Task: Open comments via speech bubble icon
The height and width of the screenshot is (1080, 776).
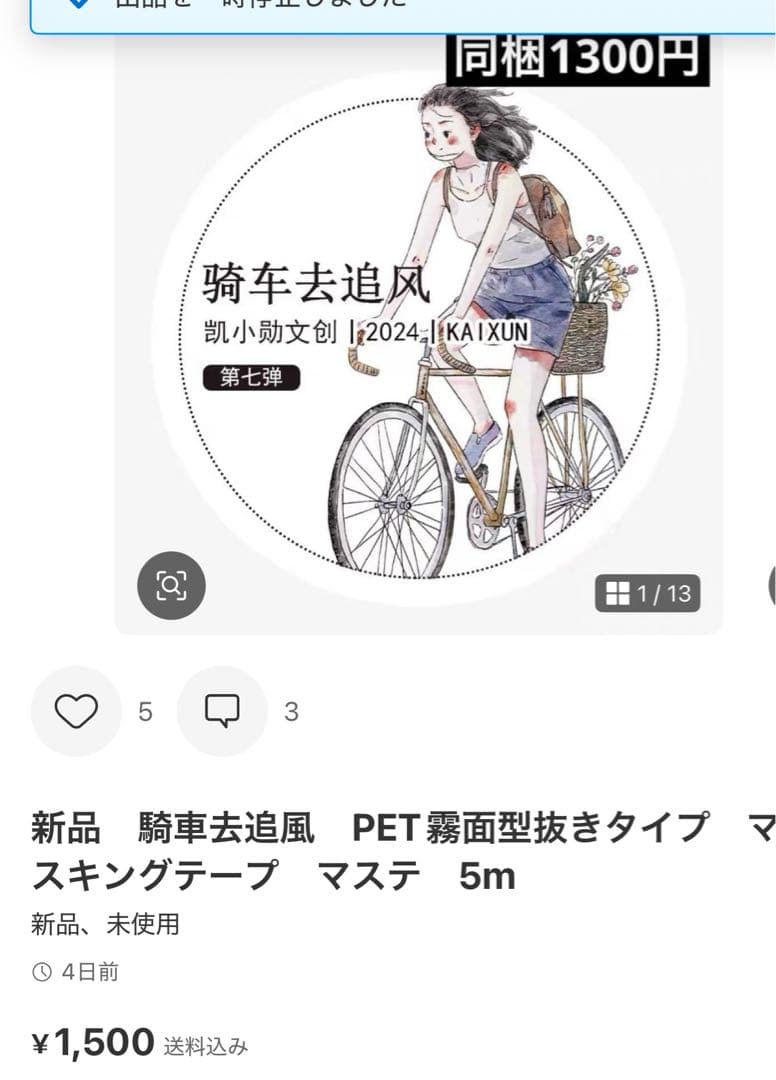Action: [x=222, y=712]
